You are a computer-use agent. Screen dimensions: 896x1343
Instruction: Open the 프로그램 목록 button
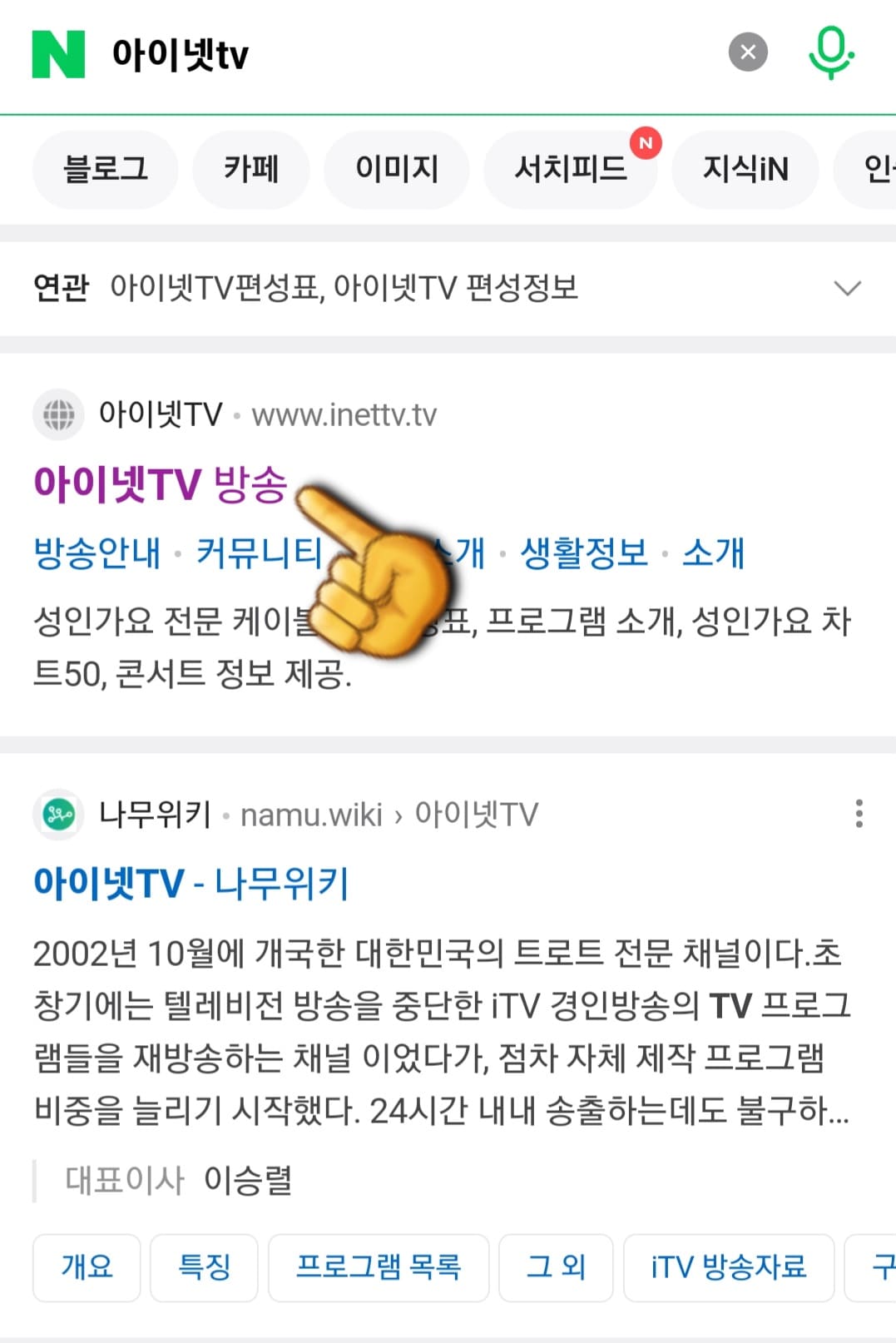pyautogui.click(x=379, y=1268)
